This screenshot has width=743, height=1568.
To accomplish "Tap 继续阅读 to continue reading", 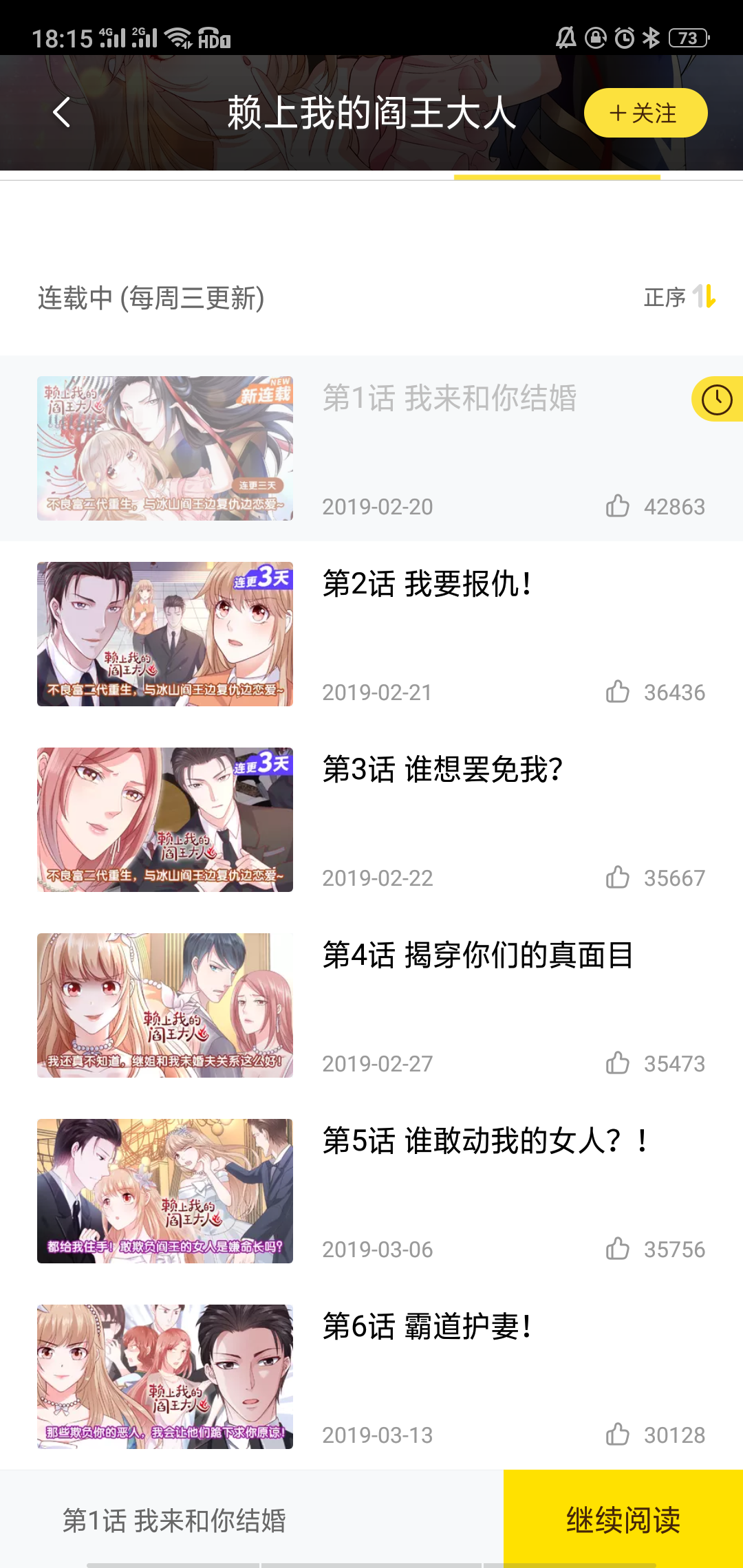I will point(623,1520).
